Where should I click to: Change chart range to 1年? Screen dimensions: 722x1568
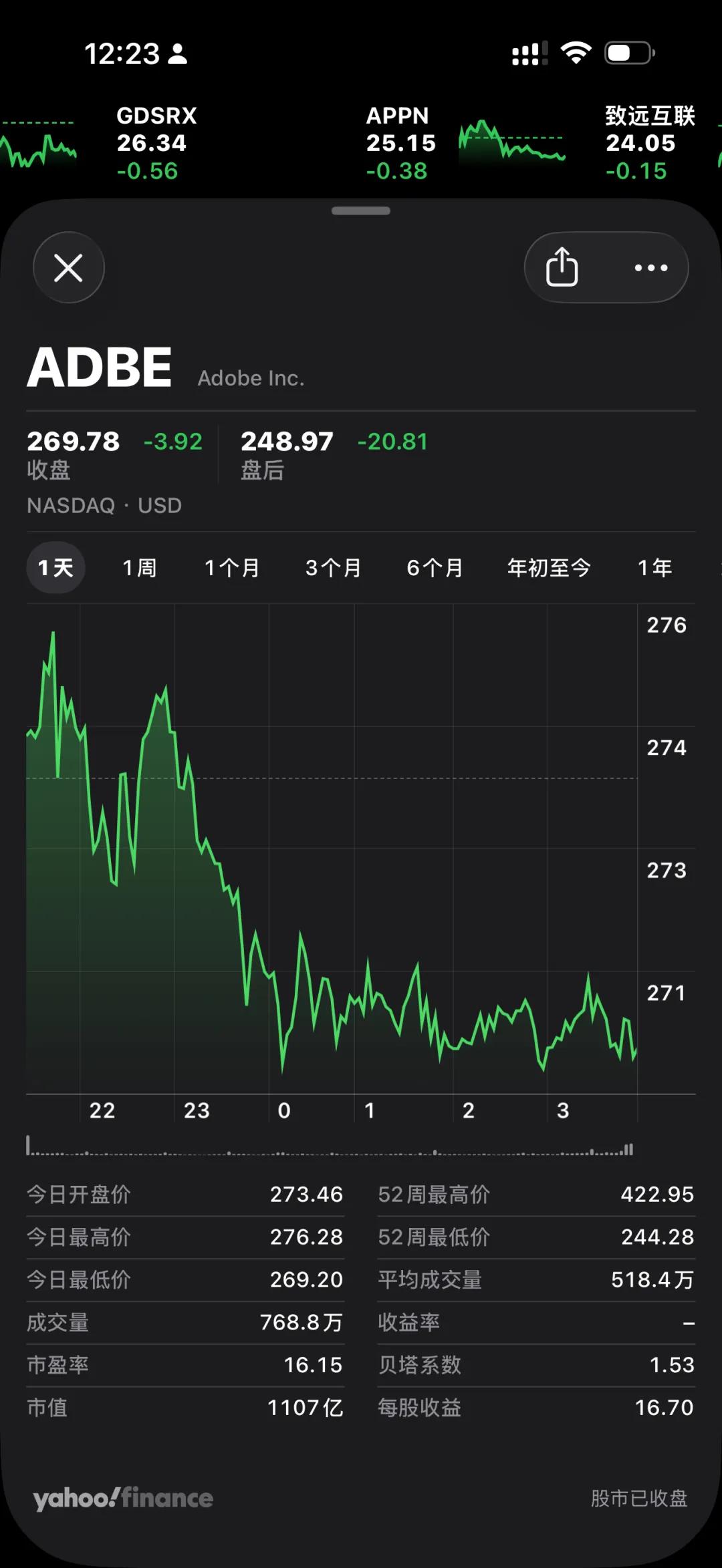tap(654, 568)
